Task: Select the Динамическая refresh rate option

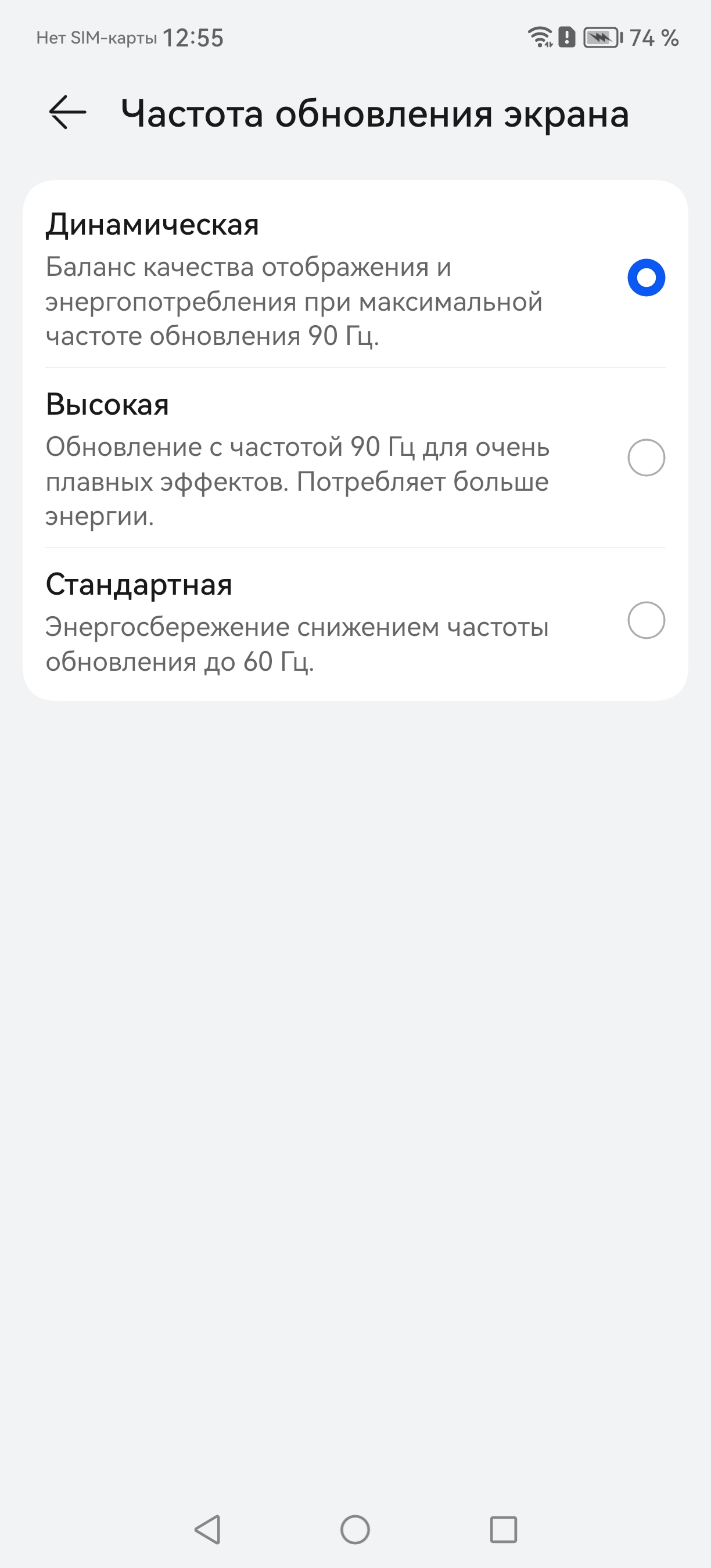Action: click(645, 278)
